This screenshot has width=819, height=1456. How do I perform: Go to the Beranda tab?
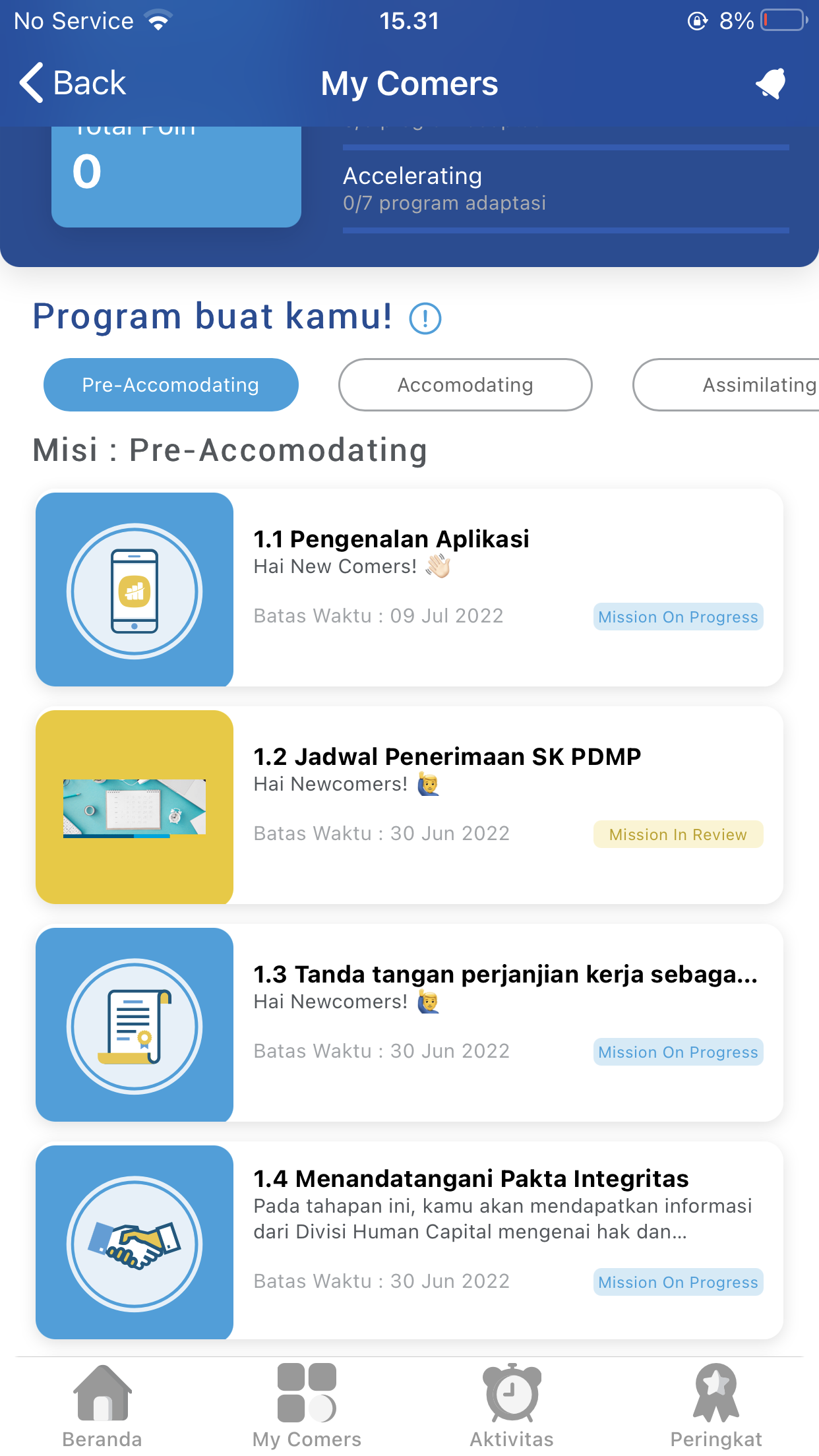pyautogui.click(x=102, y=1406)
